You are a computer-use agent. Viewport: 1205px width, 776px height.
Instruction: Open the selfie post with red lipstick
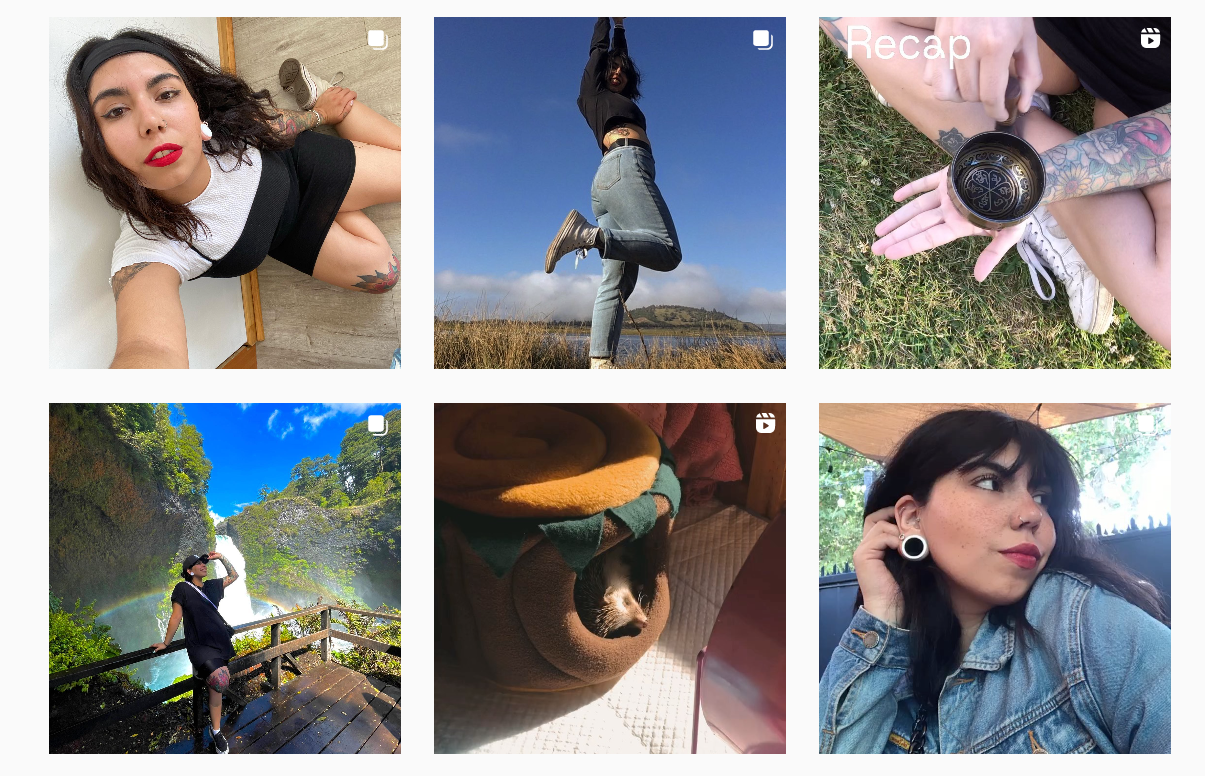tap(225, 193)
